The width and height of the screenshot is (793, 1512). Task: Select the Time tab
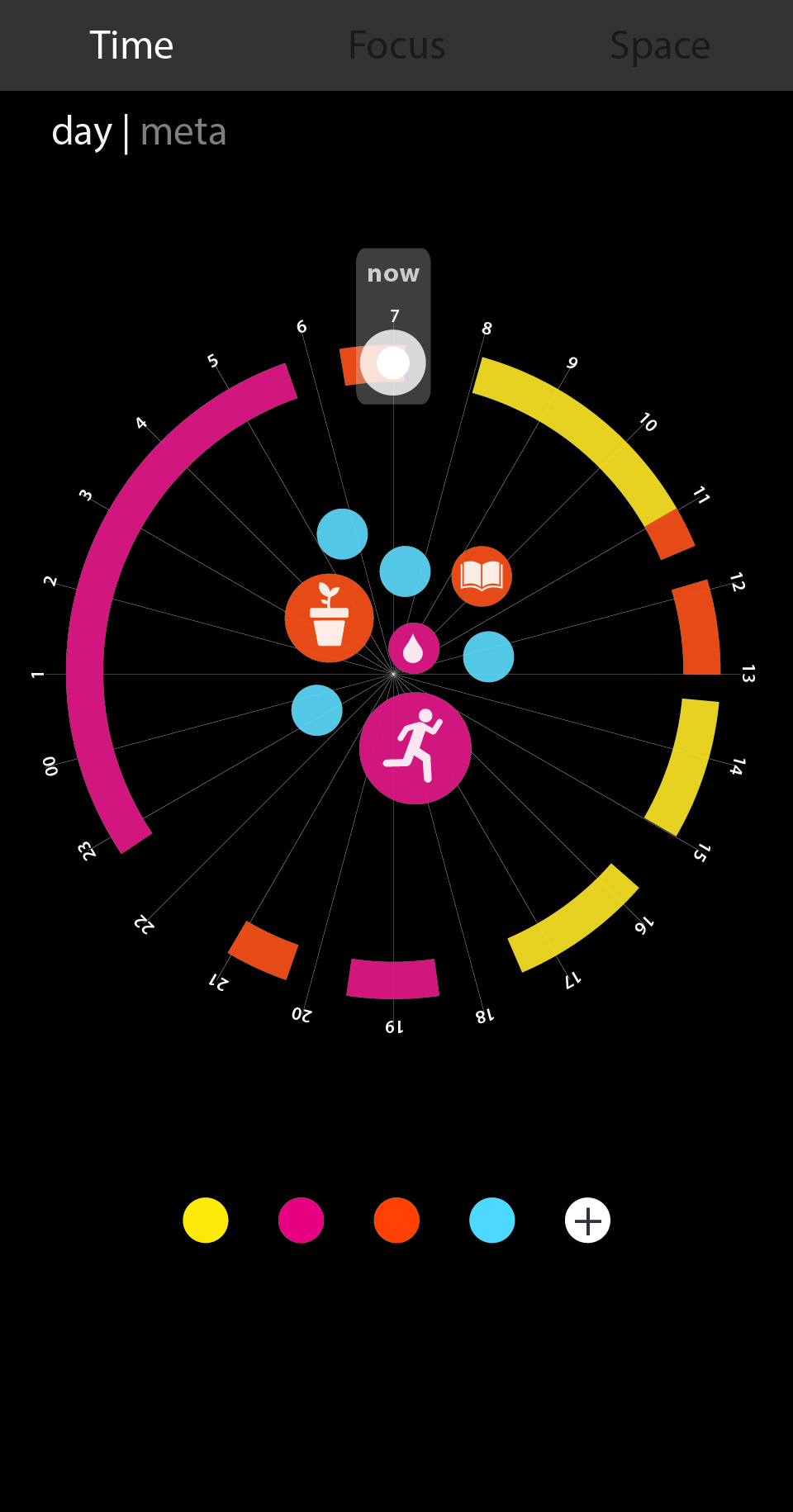point(131,45)
